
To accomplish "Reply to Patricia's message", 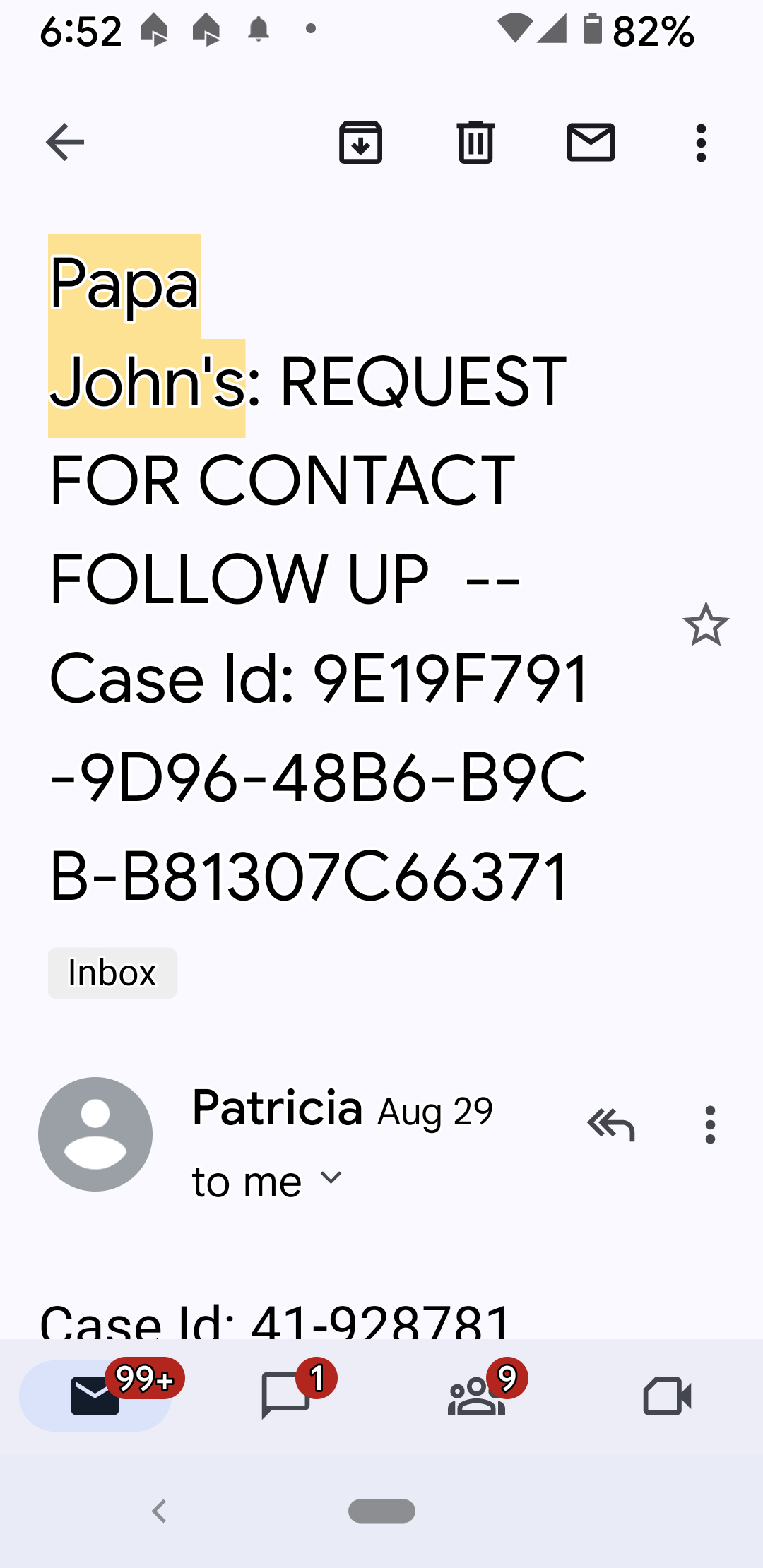I will pos(611,1123).
